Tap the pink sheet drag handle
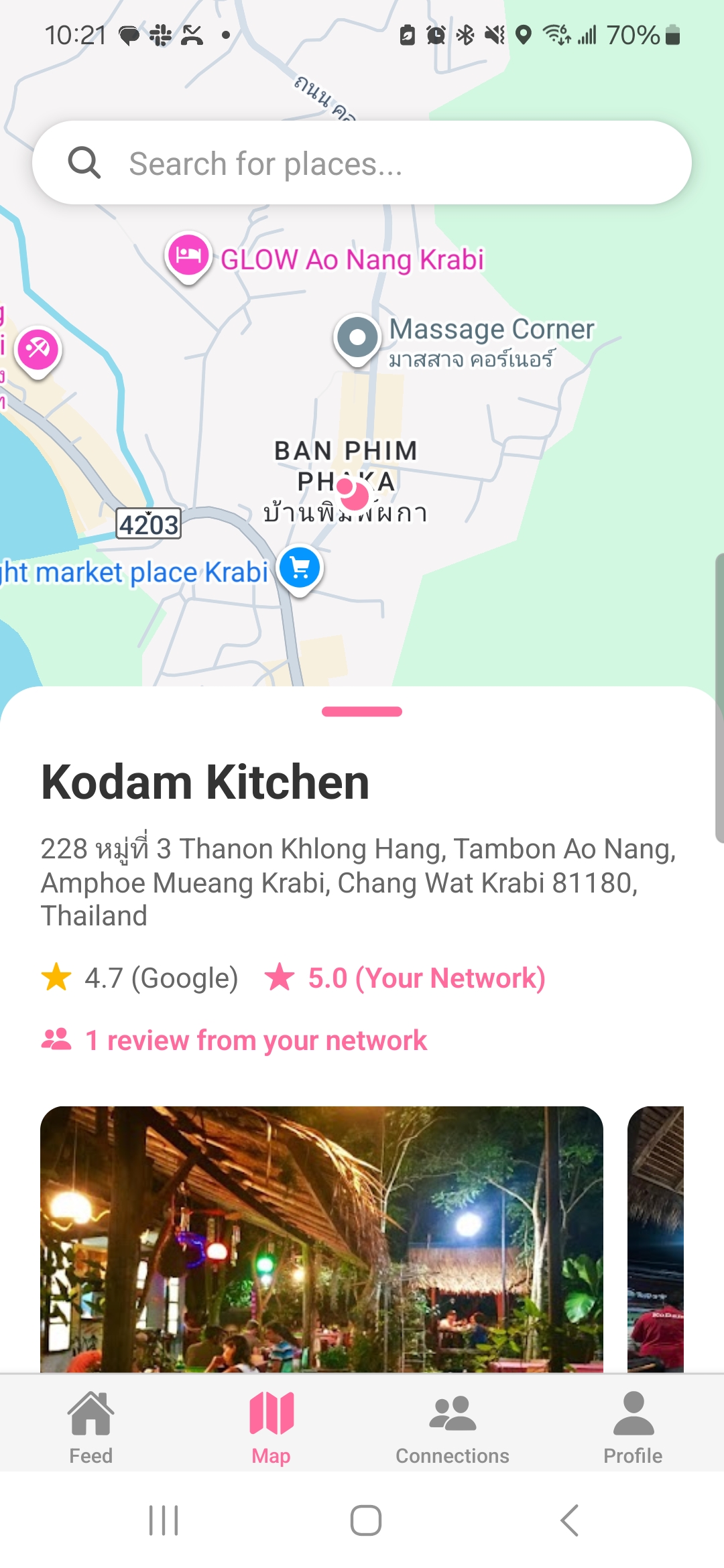Image resolution: width=724 pixels, height=1568 pixels. 362,712
